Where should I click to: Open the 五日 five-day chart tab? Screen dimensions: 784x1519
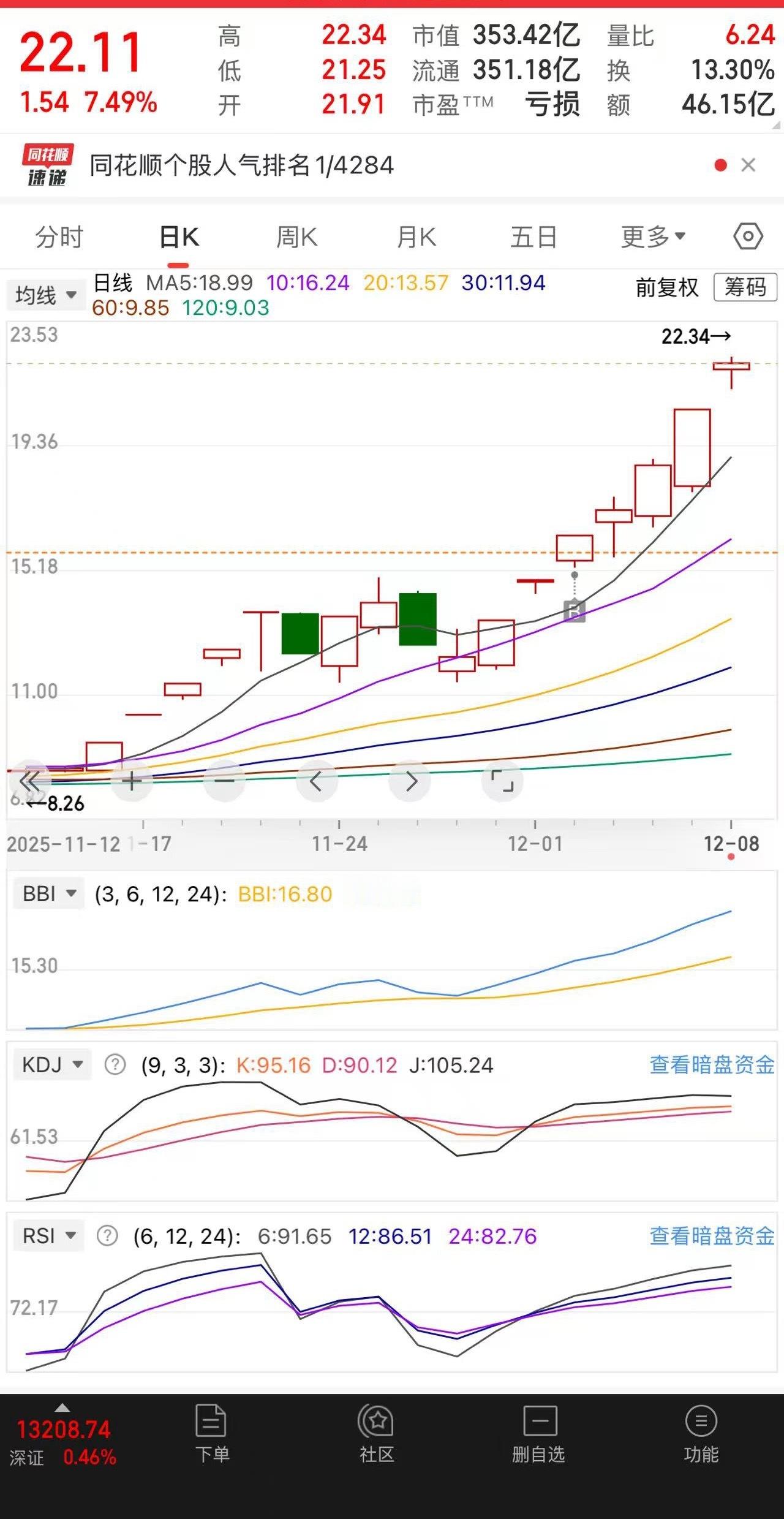coord(533,237)
